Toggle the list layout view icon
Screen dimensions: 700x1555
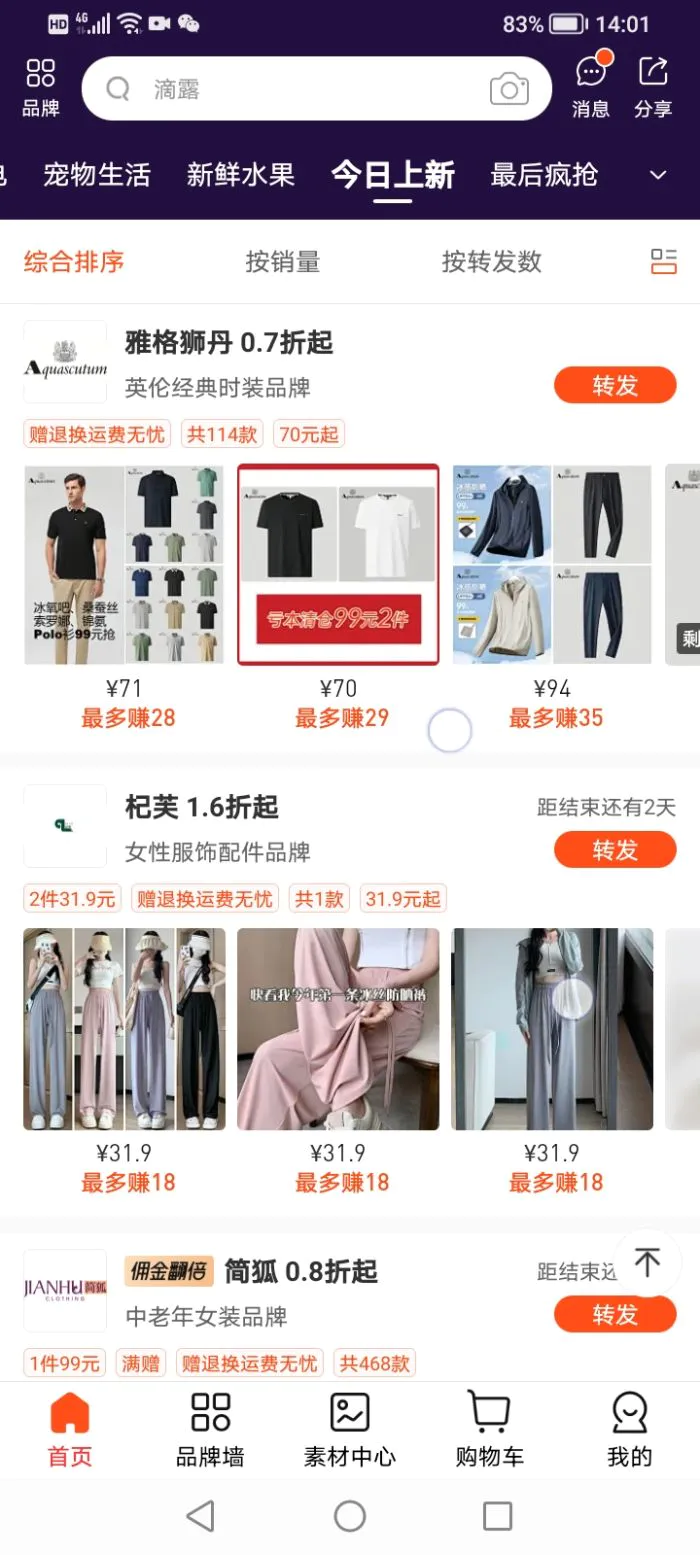663,262
